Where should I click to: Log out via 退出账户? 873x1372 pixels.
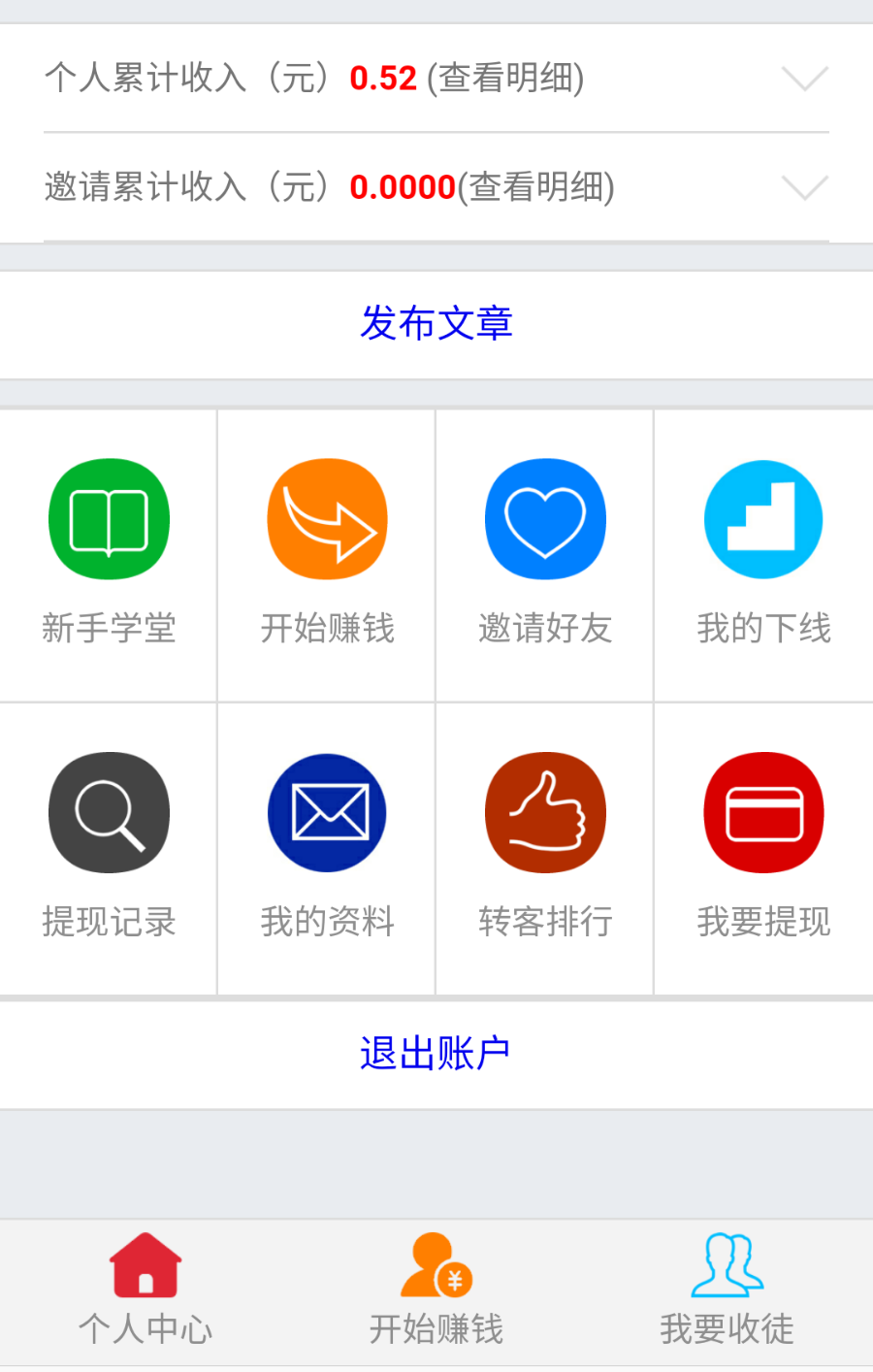(436, 1054)
